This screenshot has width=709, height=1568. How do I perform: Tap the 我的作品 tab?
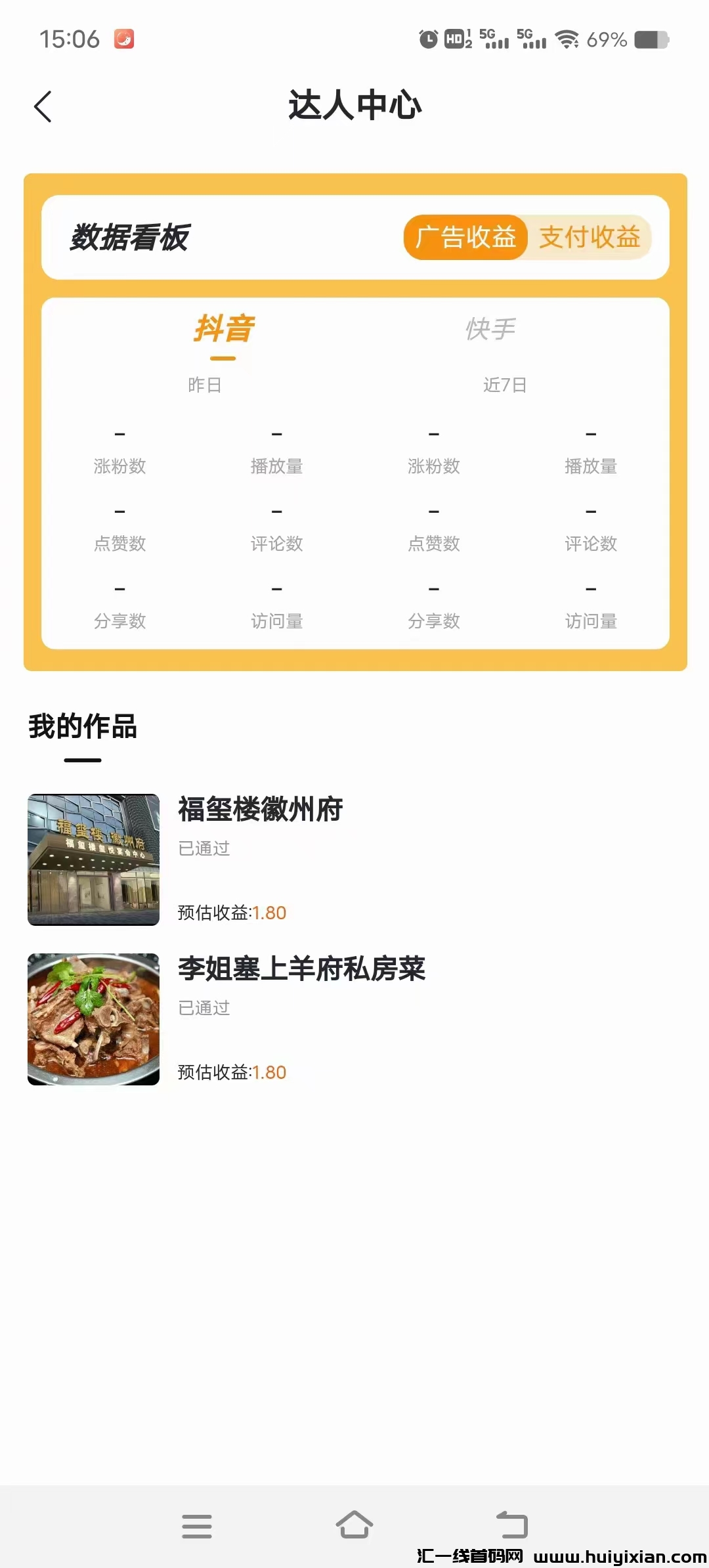pyautogui.click(x=83, y=728)
